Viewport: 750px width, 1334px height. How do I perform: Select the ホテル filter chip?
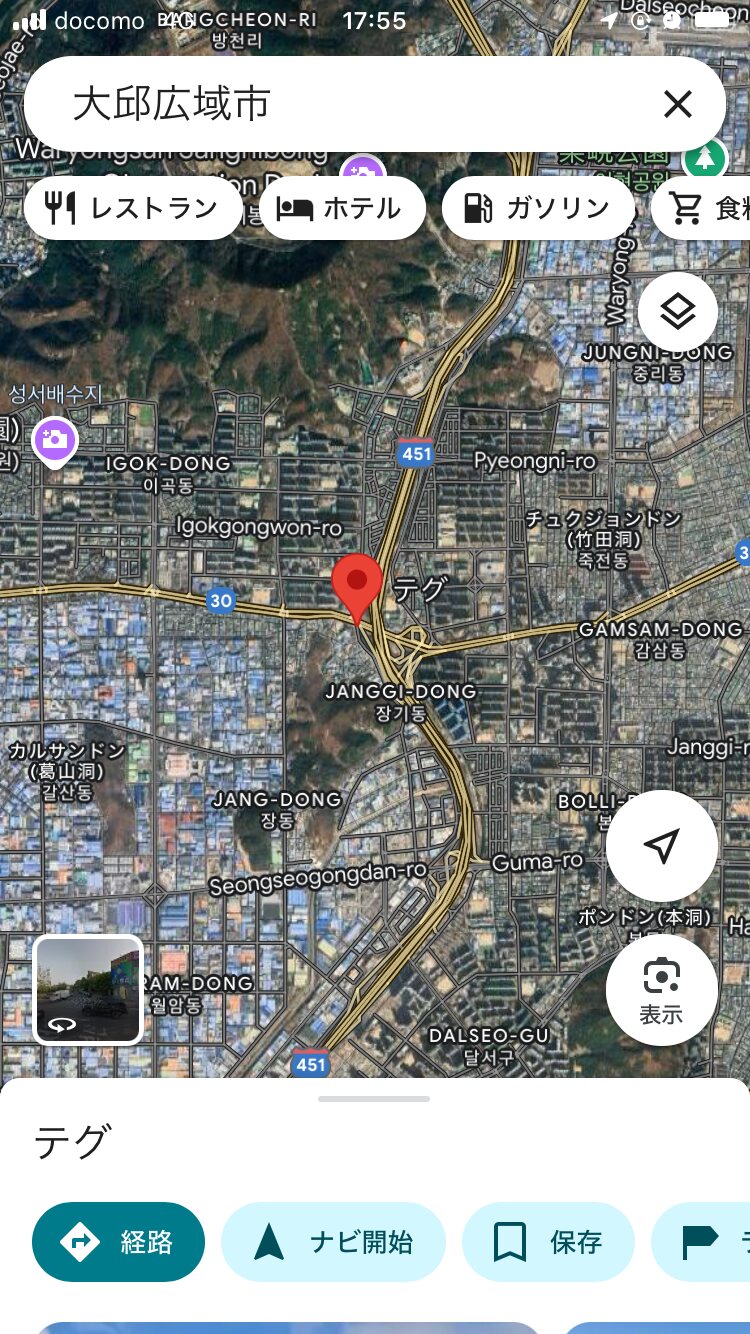pyautogui.click(x=342, y=208)
